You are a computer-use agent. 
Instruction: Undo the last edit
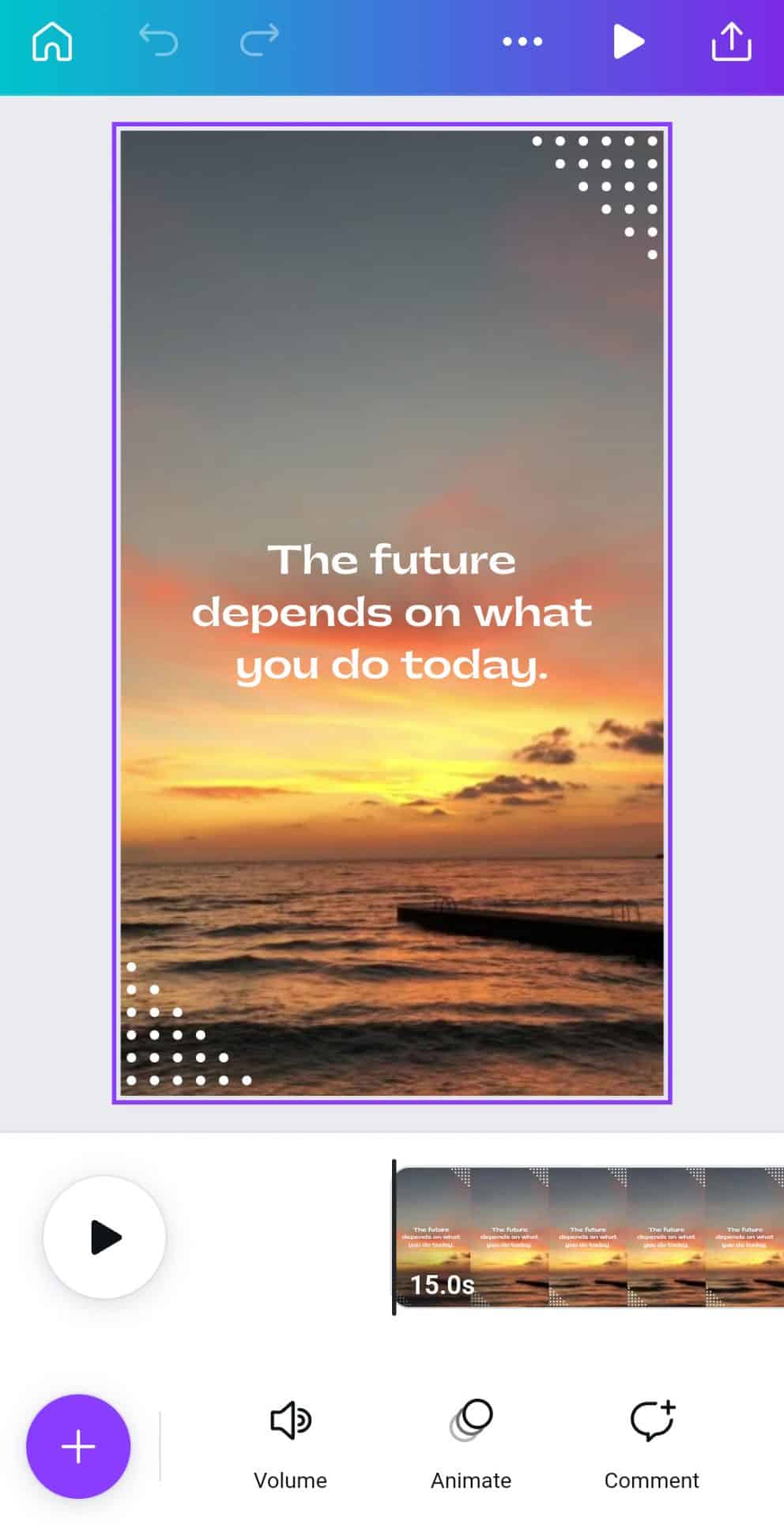[x=158, y=40]
